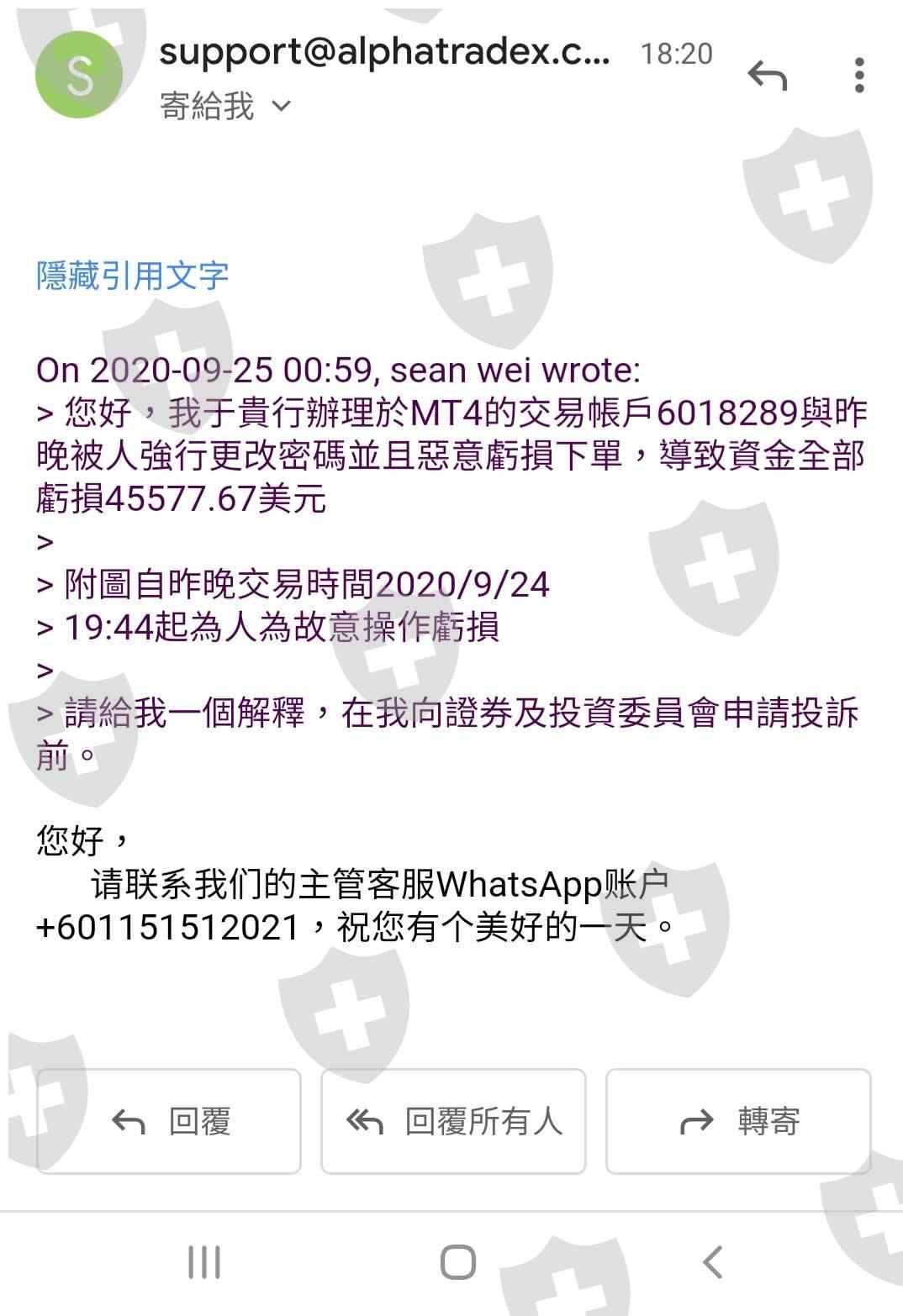The width and height of the screenshot is (903, 1316).
Task: Open recent apps from navigation bar
Action: 204,1261
